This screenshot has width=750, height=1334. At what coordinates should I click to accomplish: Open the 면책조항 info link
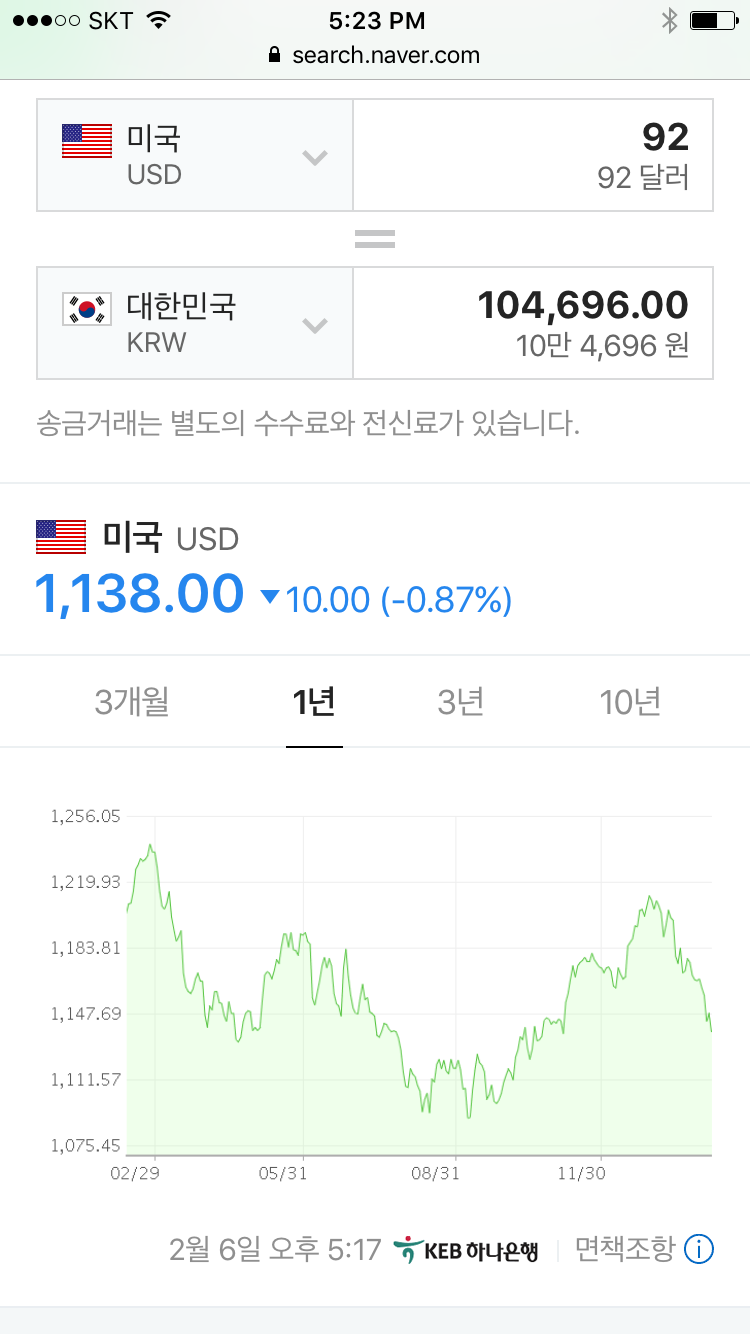(643, 1249)
